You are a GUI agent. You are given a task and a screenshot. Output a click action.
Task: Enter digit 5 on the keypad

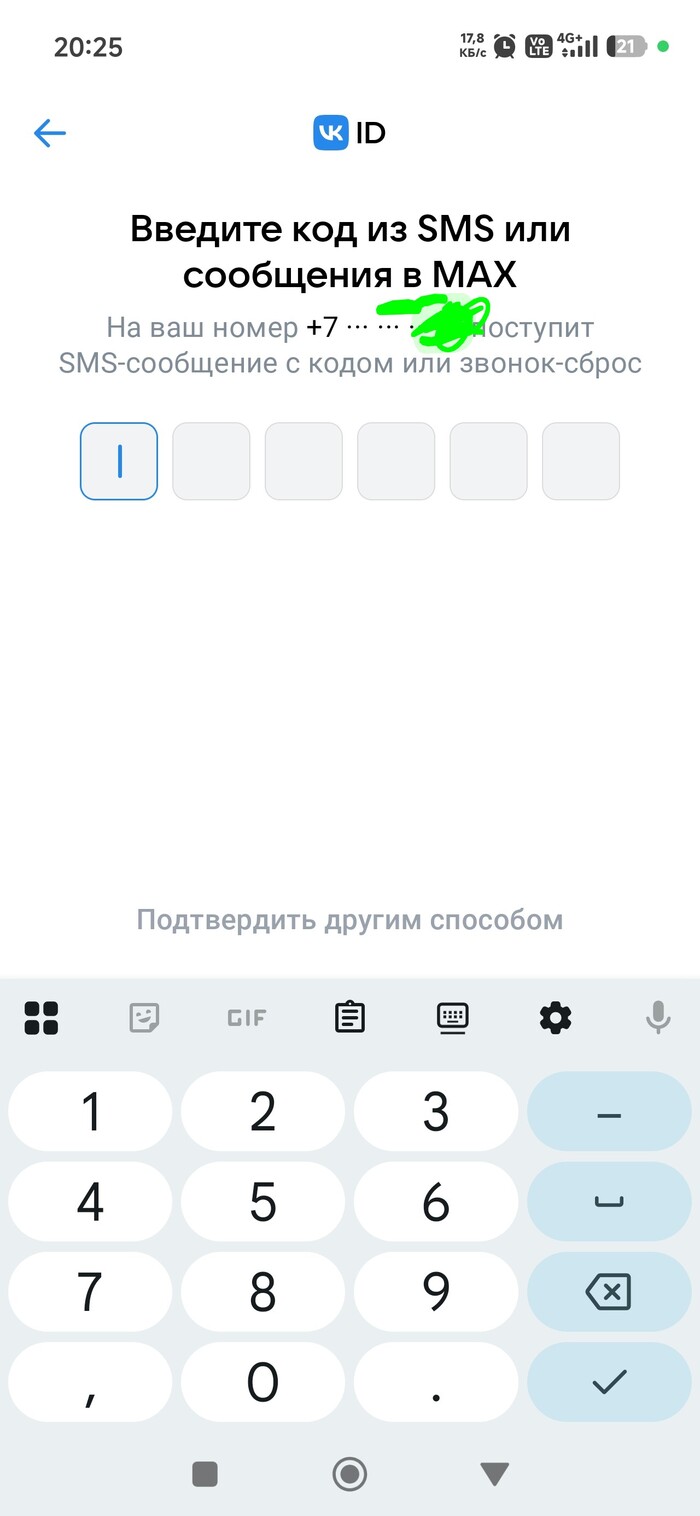pos(263,1202)
